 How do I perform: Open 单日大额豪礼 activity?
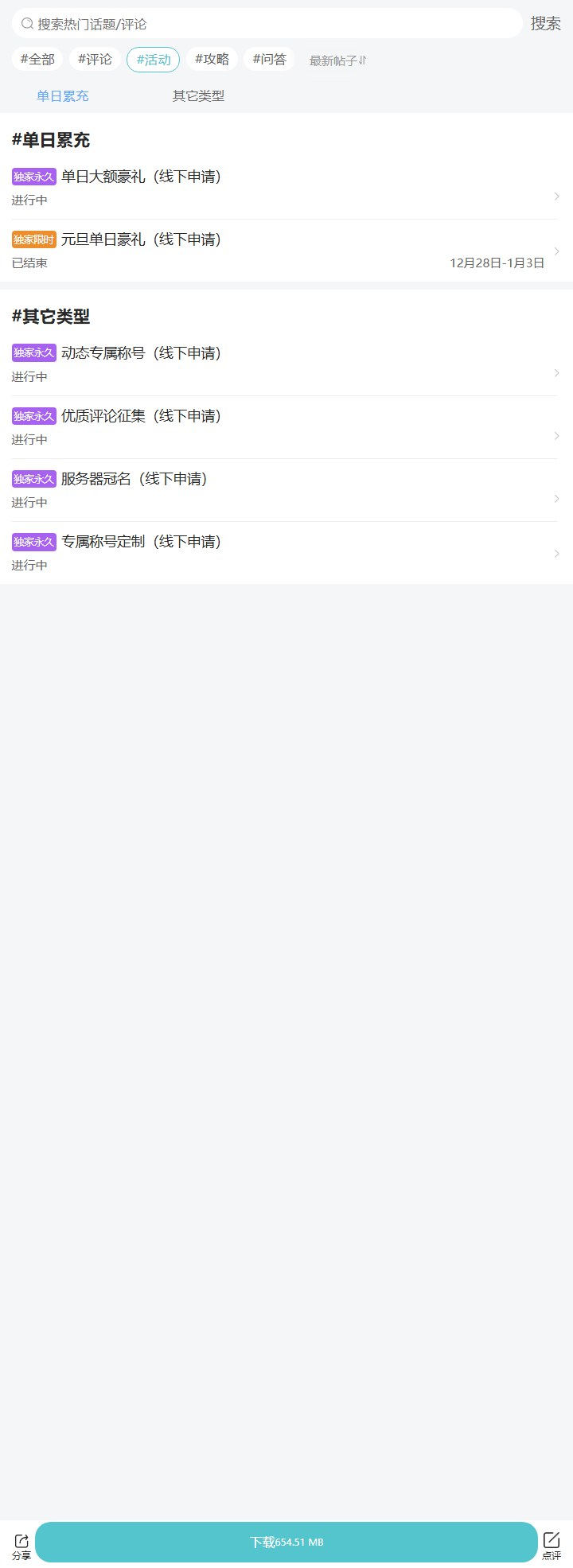[x=283, y=188]
